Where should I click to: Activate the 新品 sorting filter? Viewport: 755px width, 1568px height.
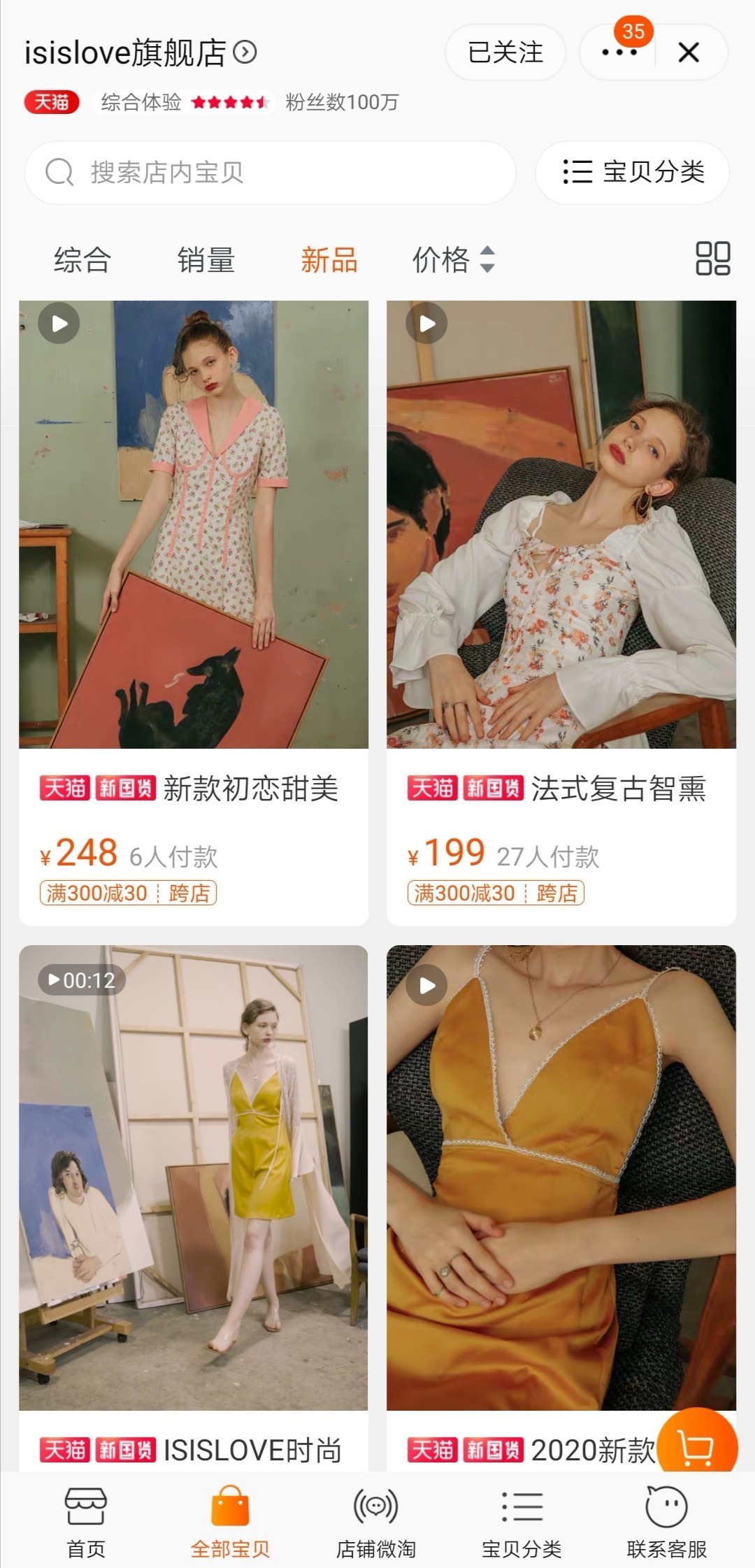click(x=328, y=260)
